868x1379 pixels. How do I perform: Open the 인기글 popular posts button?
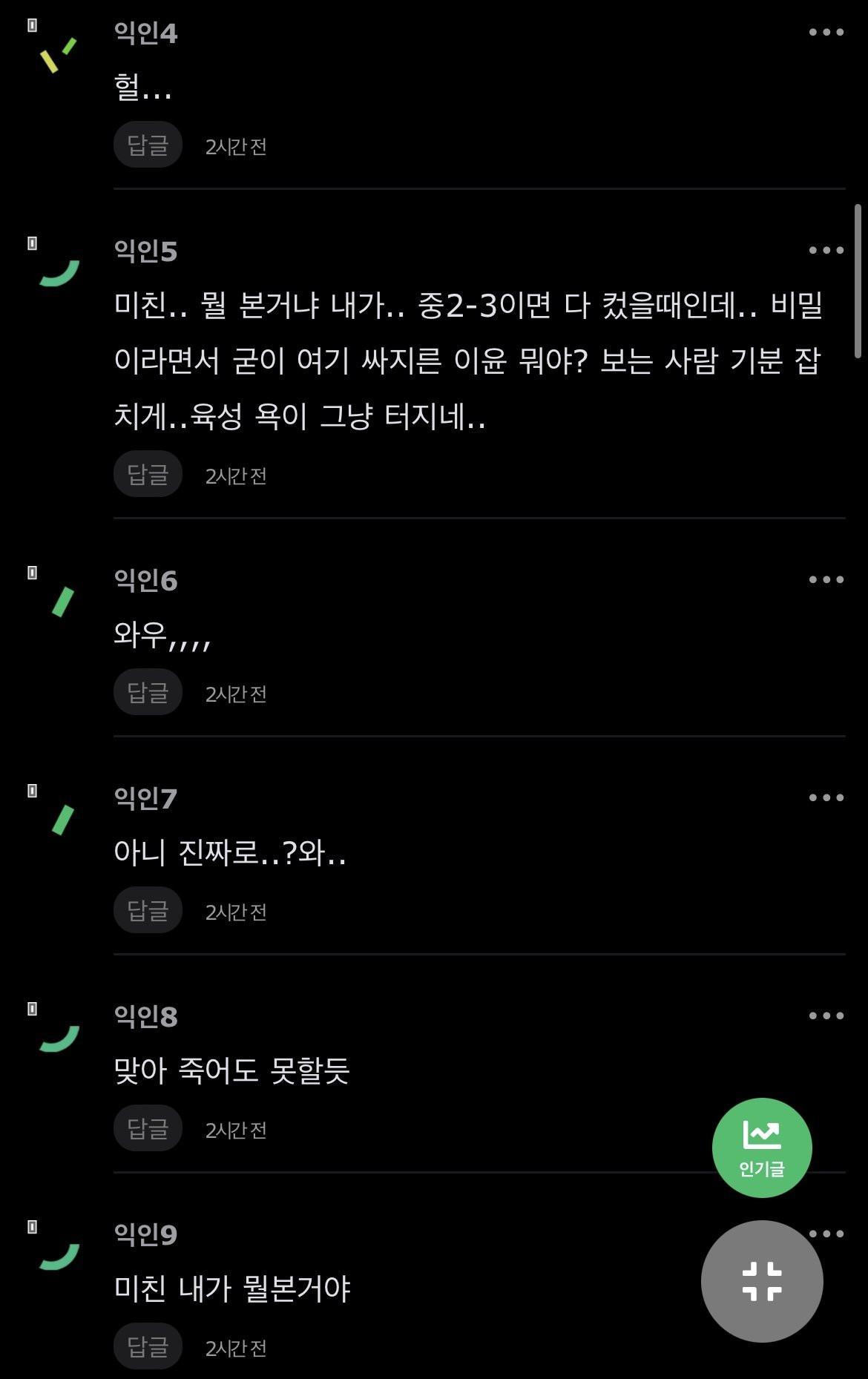[x=762, y=1148]
